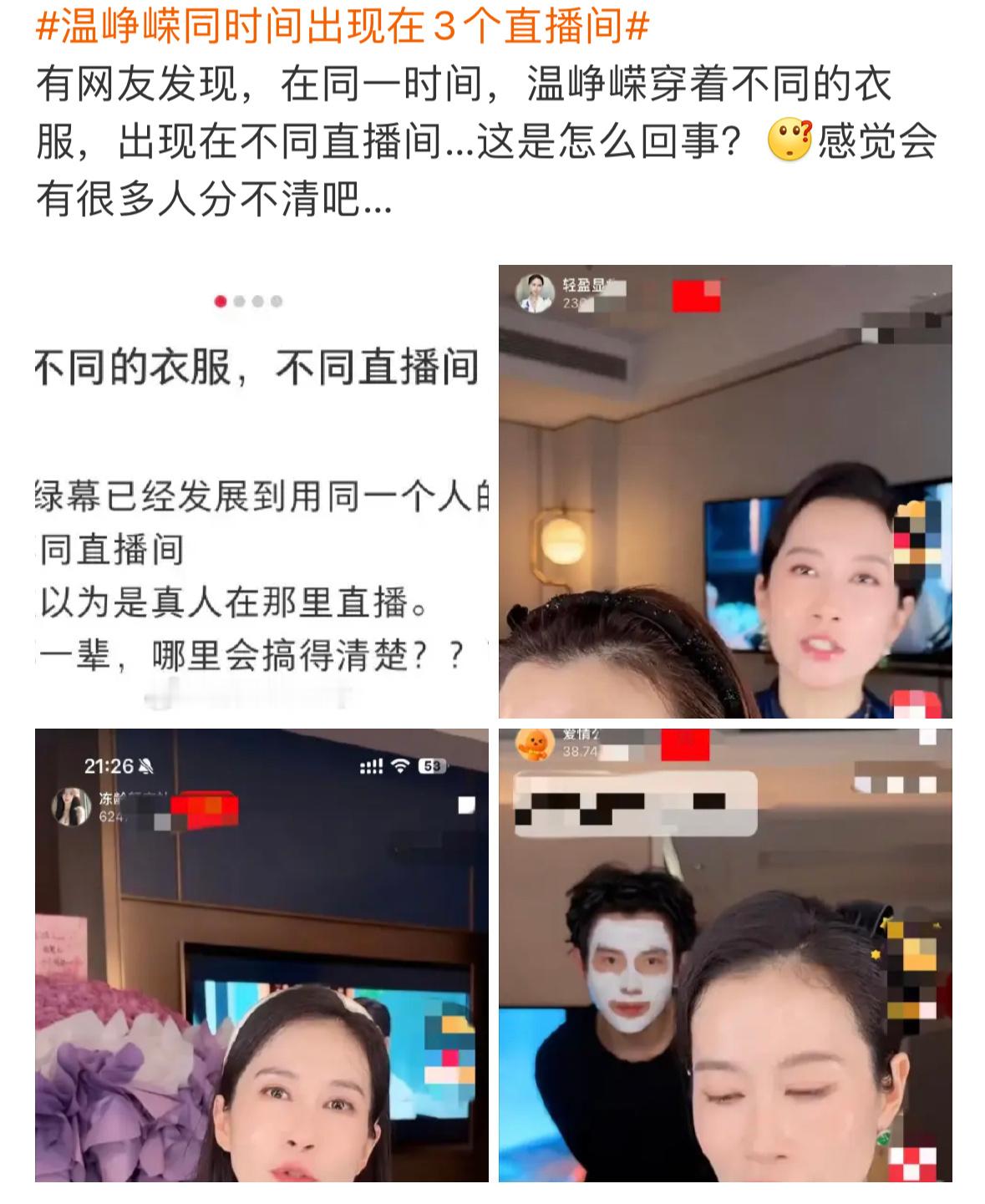This screenshot has width=985, height=1204.
Task: Tap the red badge in 冻龄 livestream header
Action: pyautogui.click(x=205, y=809)
